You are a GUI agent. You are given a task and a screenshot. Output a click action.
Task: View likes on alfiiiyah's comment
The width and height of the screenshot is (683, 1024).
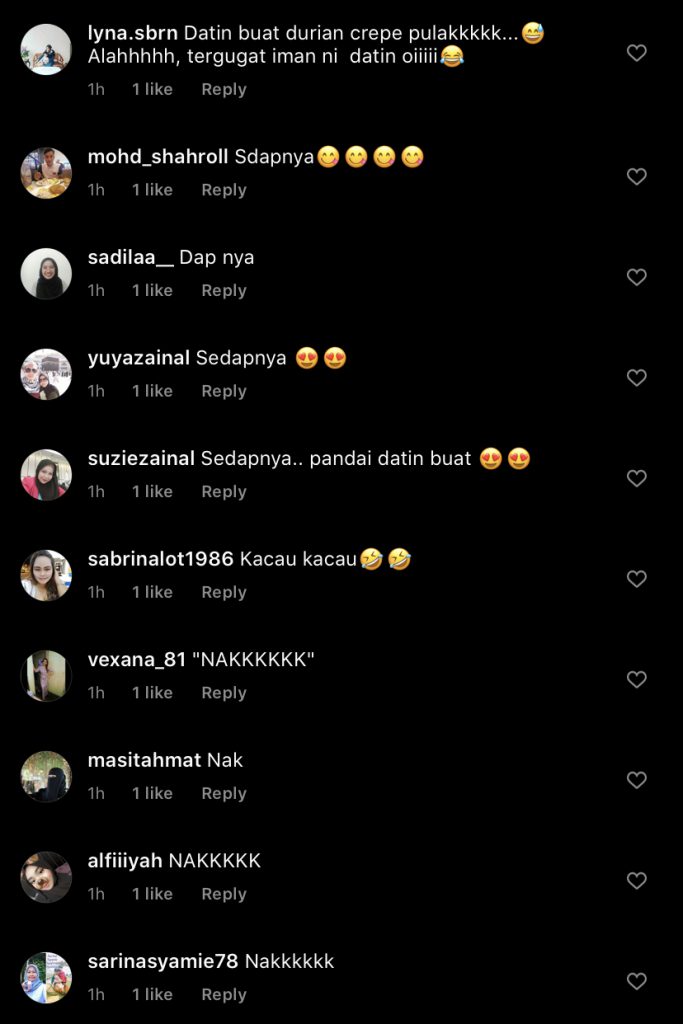click(x=152, y=894)
